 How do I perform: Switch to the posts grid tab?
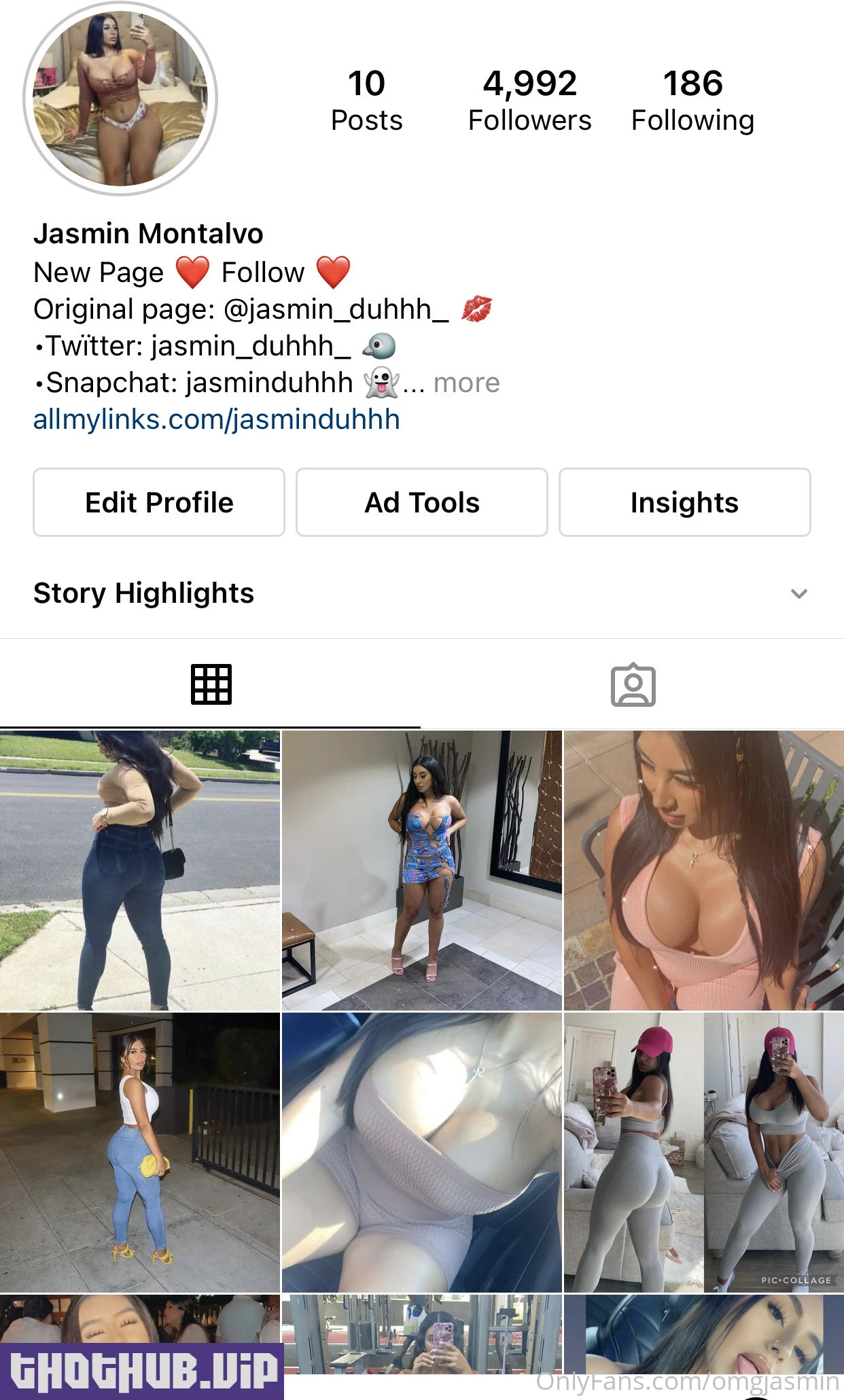point(211,684)
